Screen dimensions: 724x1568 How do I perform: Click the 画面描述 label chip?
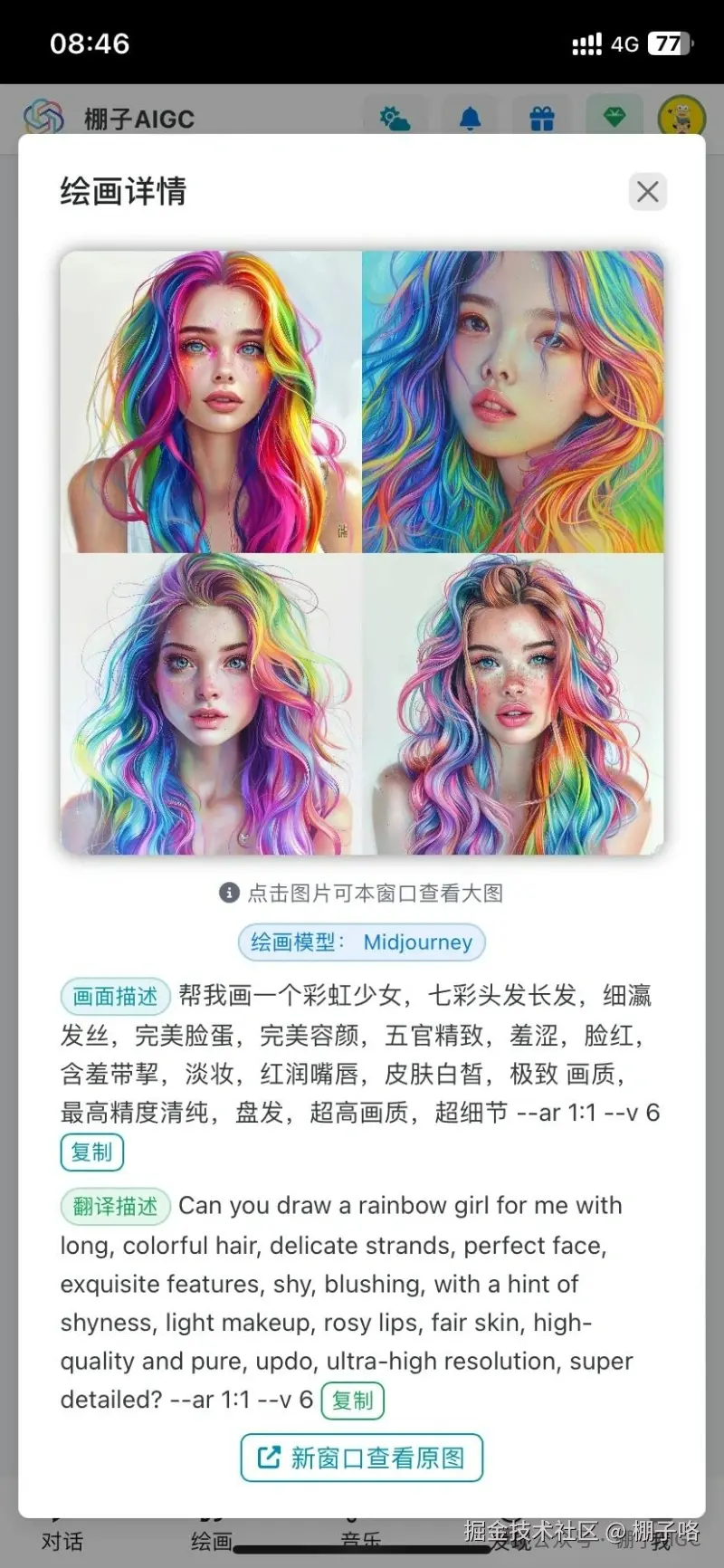[x=115, y=996]
